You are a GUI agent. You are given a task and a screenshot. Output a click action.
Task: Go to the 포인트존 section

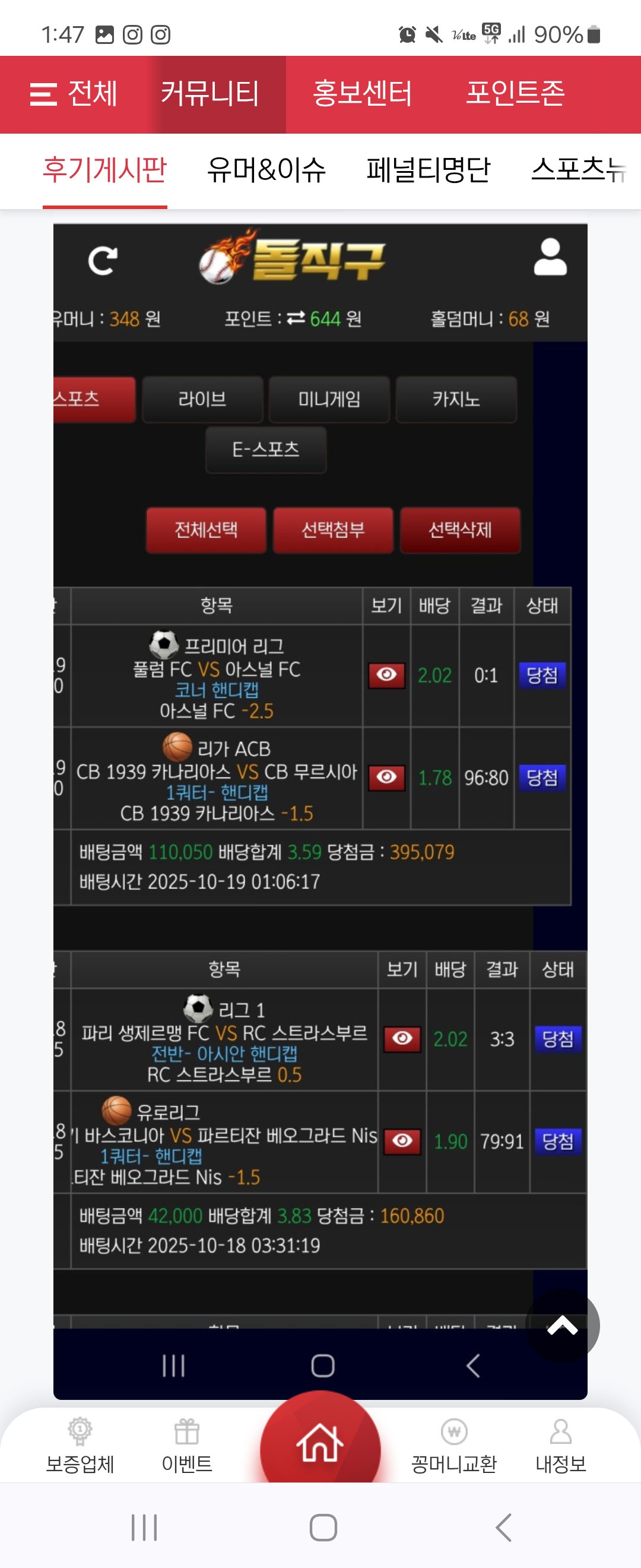(515, 94)
